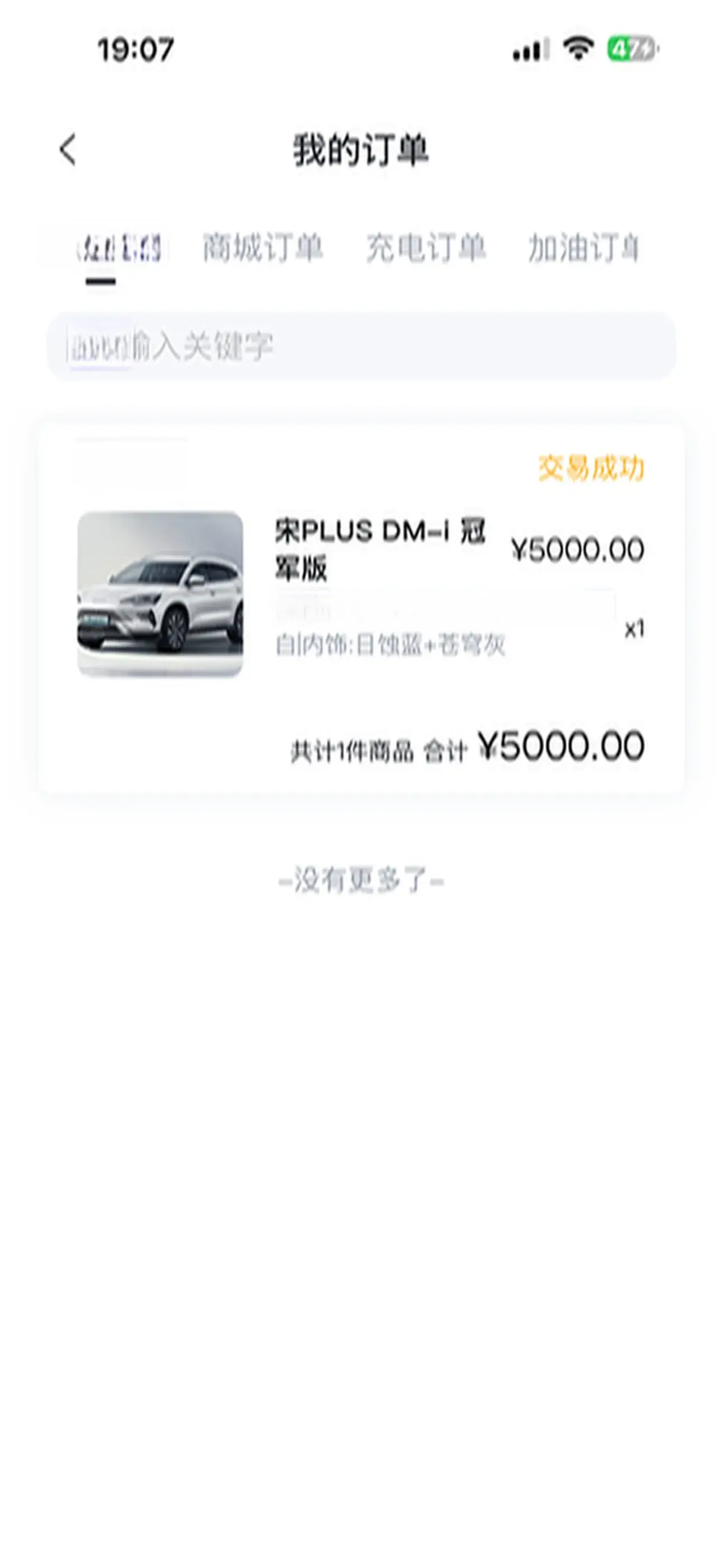The image size is (723, 1568).
Task: Switch to 商城订单 tab
Action: pyautogui.click(x=262, y=248)
